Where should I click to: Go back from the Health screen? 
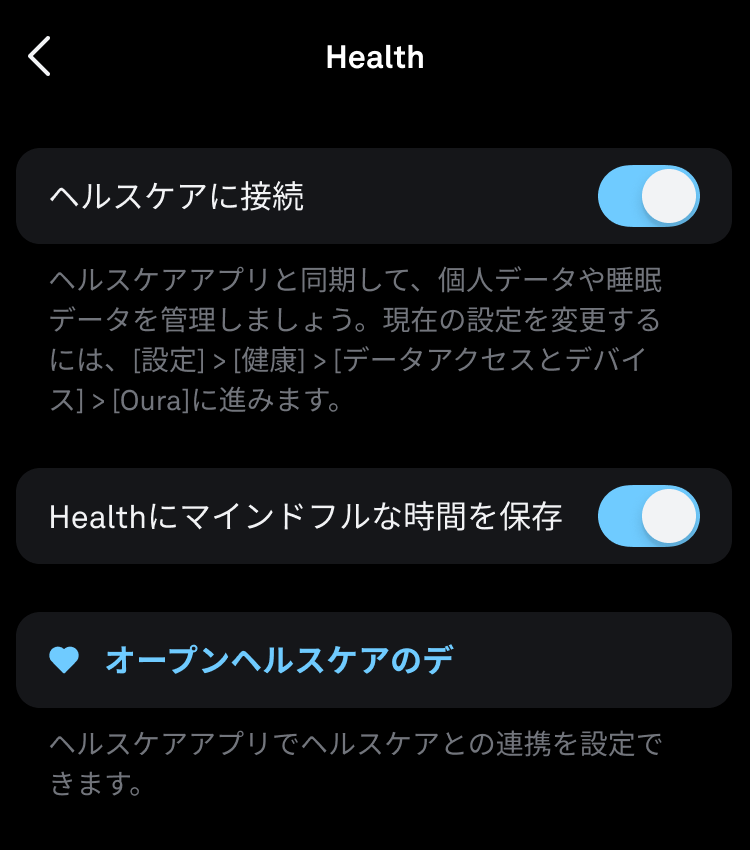[x=39, y=57]
